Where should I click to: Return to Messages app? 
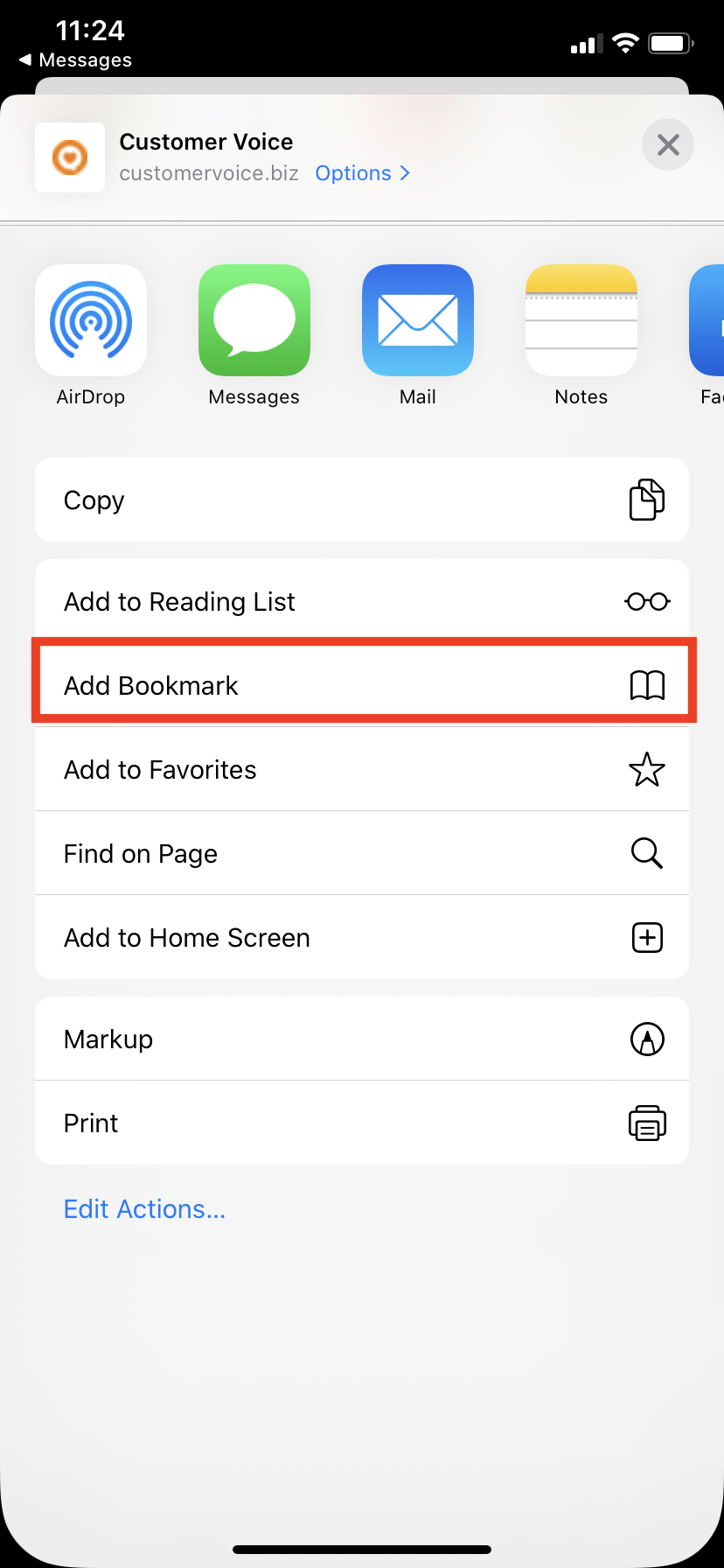click(75, 59)
